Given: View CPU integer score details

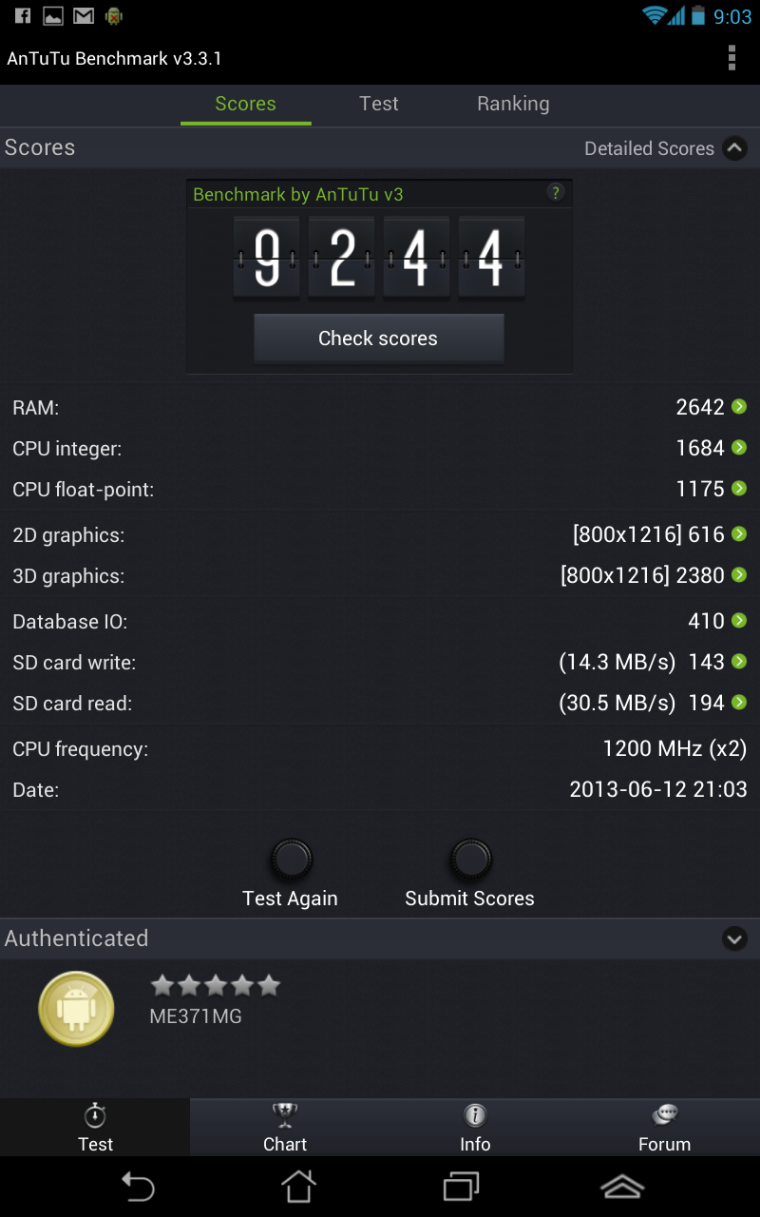Looking at the screenshot, I should point(739,448).
